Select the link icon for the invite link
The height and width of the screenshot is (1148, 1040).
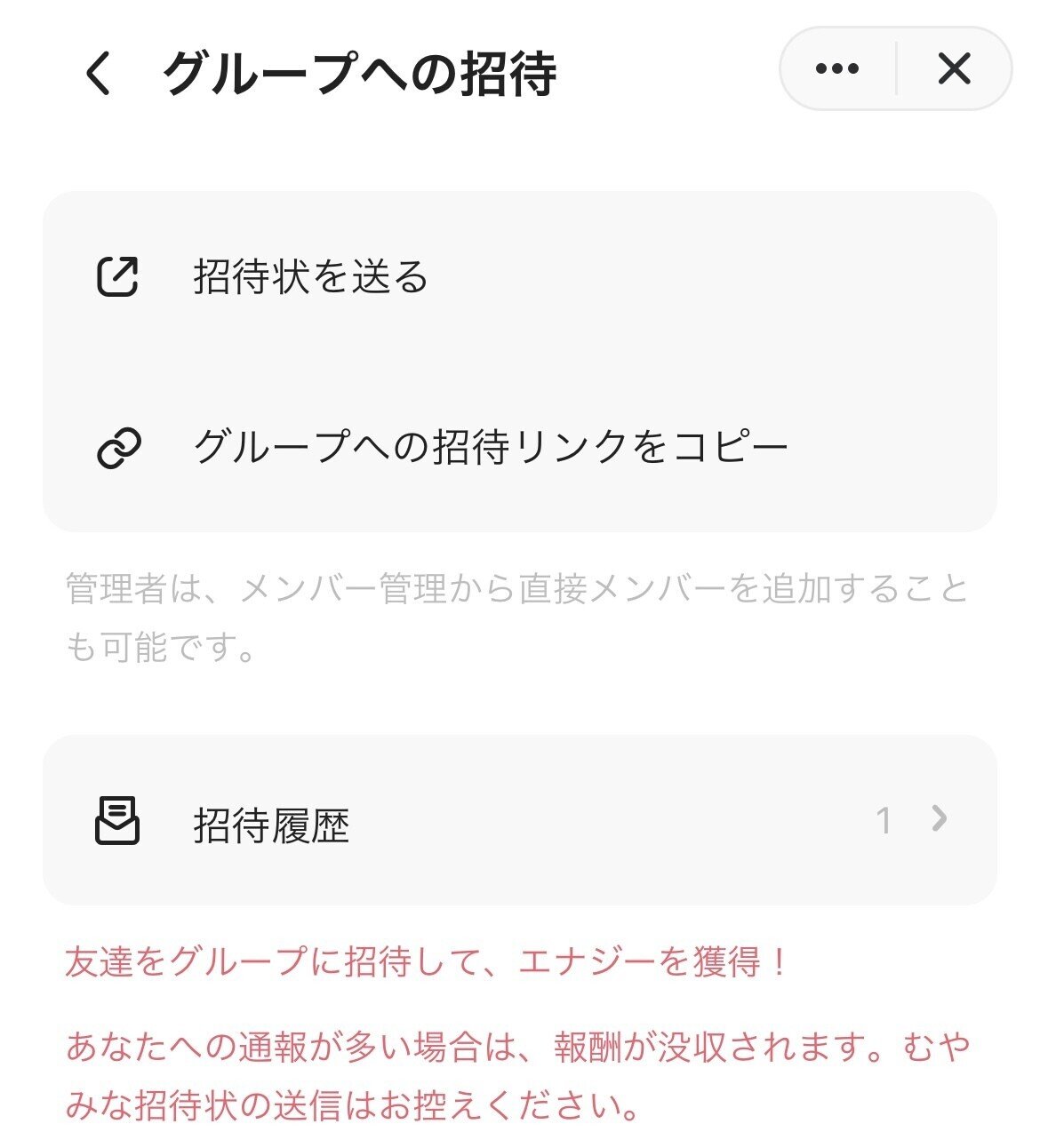pyautogui.click(x=119, y=447)
